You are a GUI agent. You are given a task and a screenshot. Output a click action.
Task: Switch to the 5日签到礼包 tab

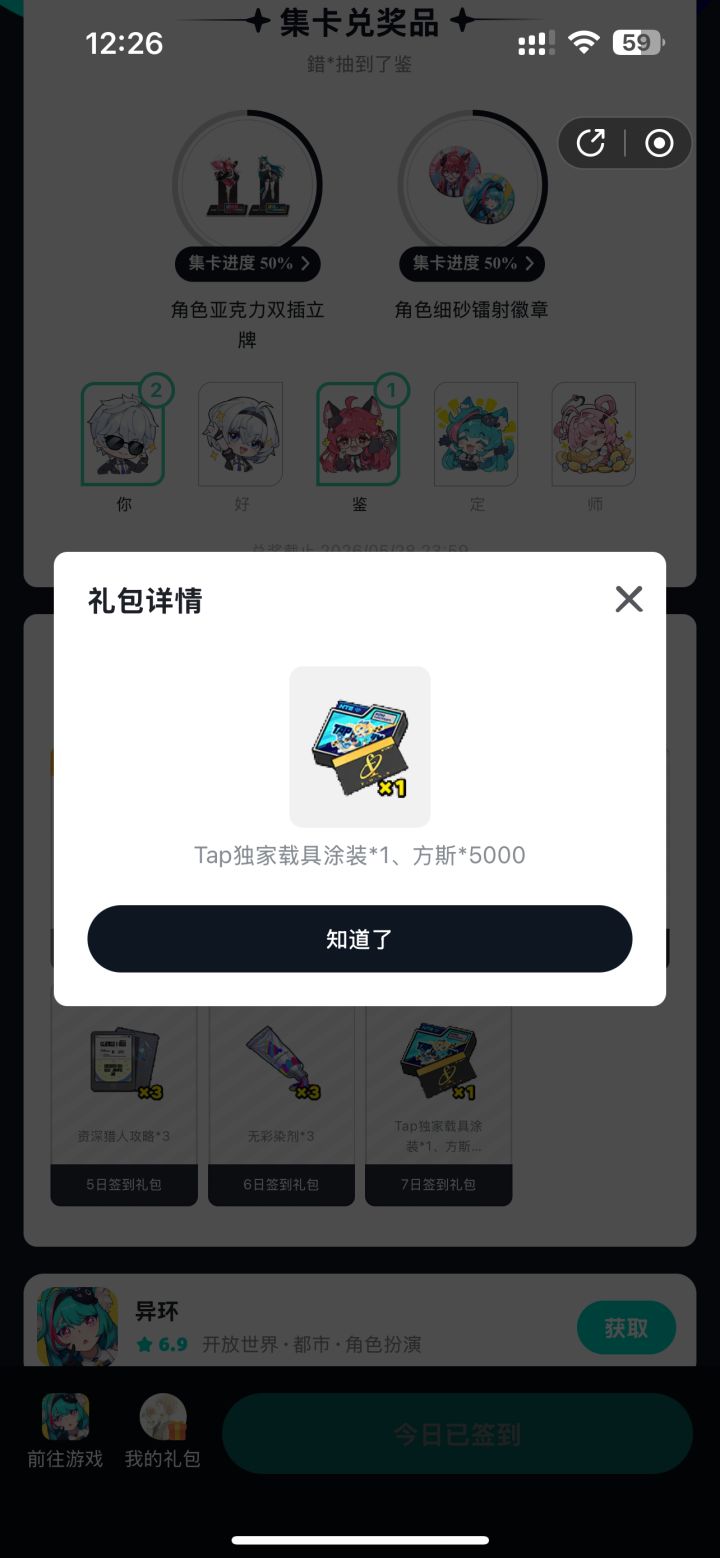tap(124, 1182)
